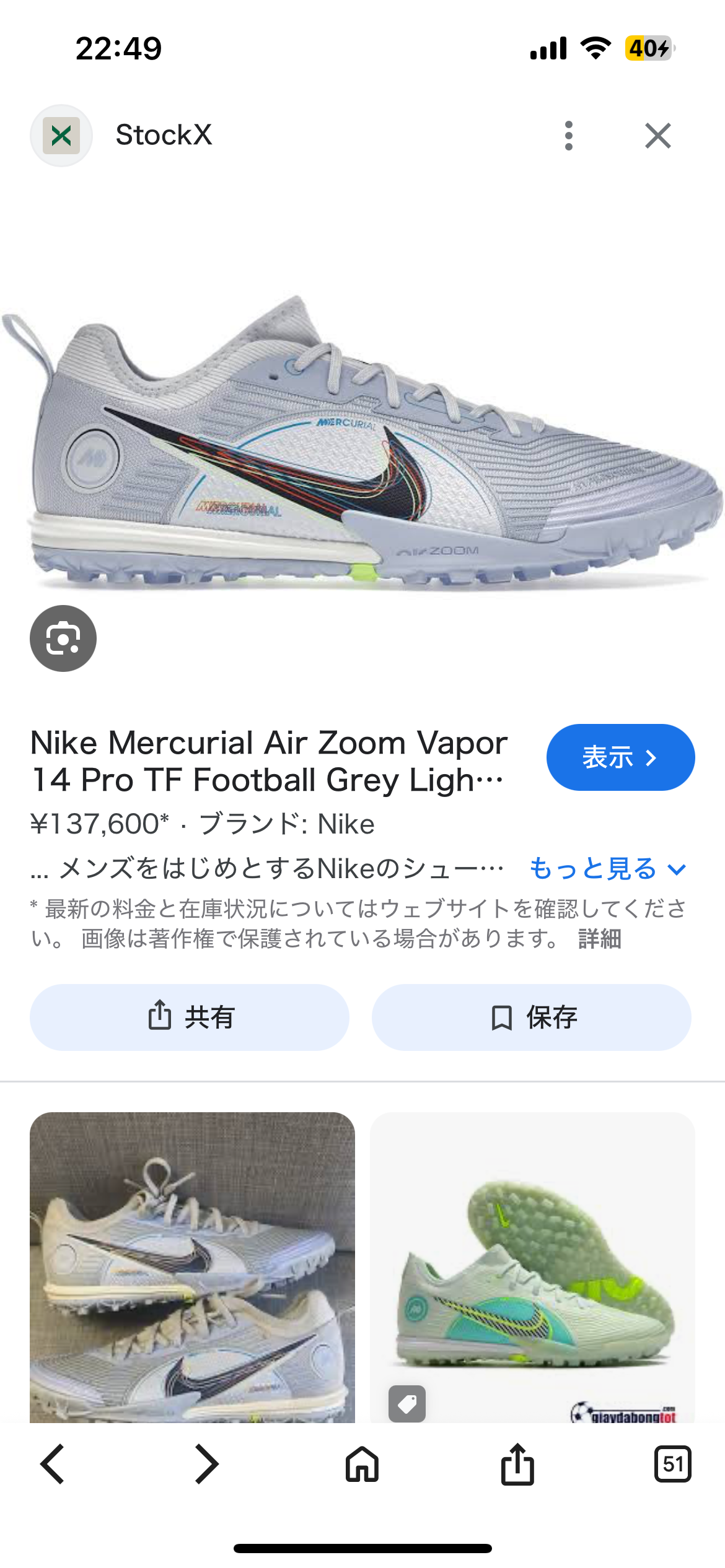Open the three-dot overflow menu
The width and height of the screenshot is (725, 1568).
pos(568,136)
